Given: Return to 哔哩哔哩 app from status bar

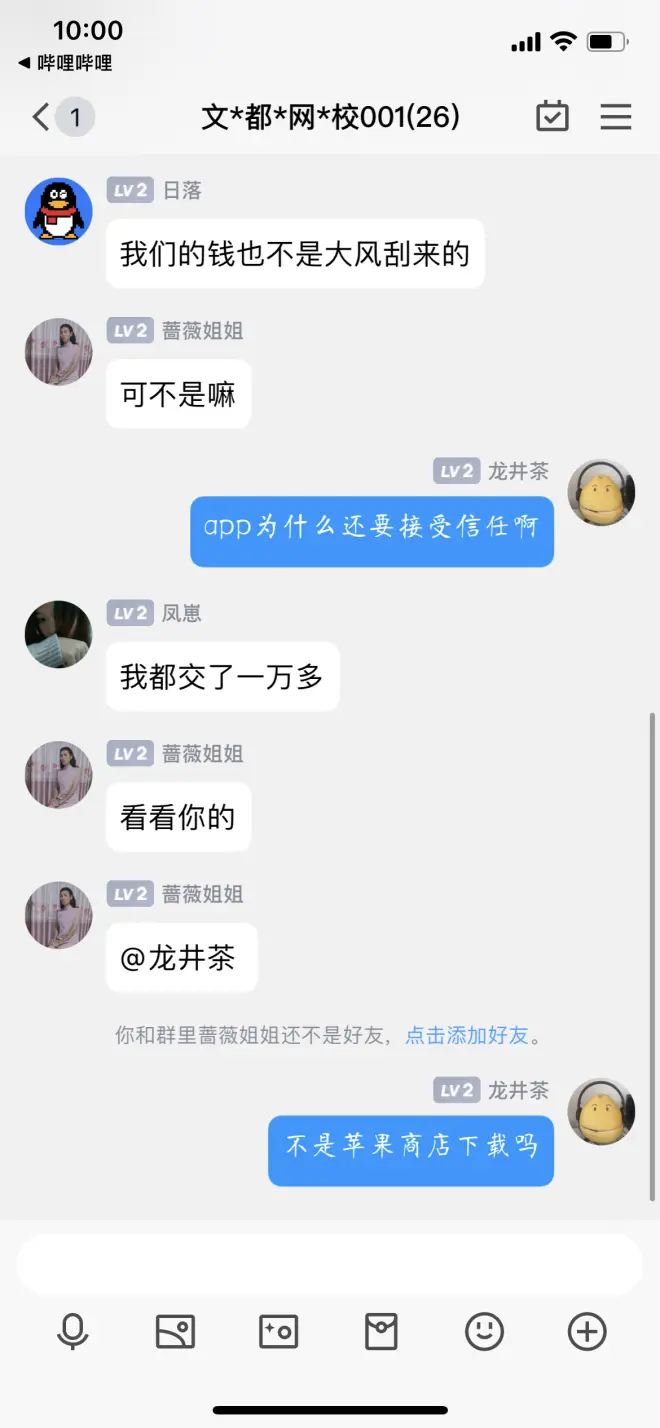Looking at the screenshot, I should tap(65, 63).
